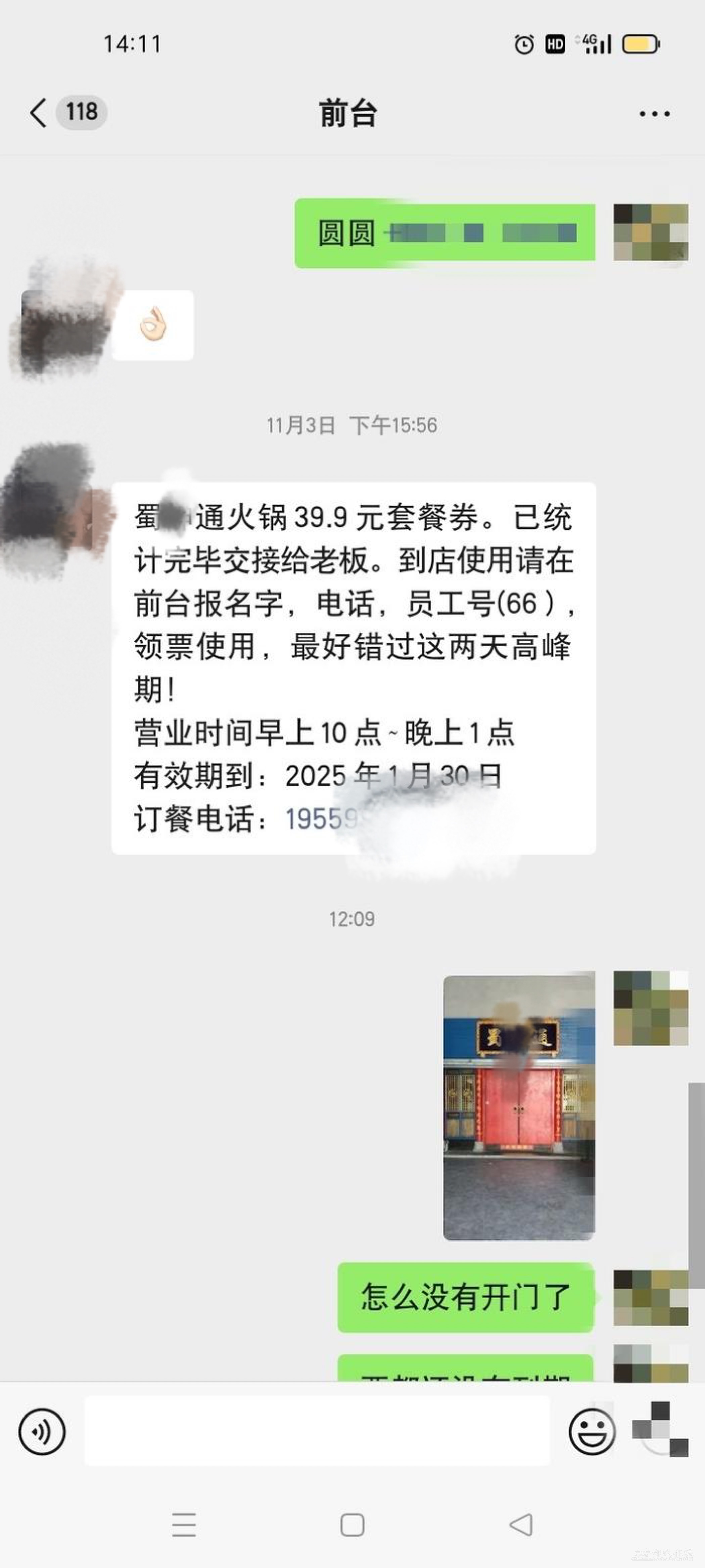This screenshot has height=1568, width=705.
Task: Open the recent apps menu button
Action: click(184, 1524)
